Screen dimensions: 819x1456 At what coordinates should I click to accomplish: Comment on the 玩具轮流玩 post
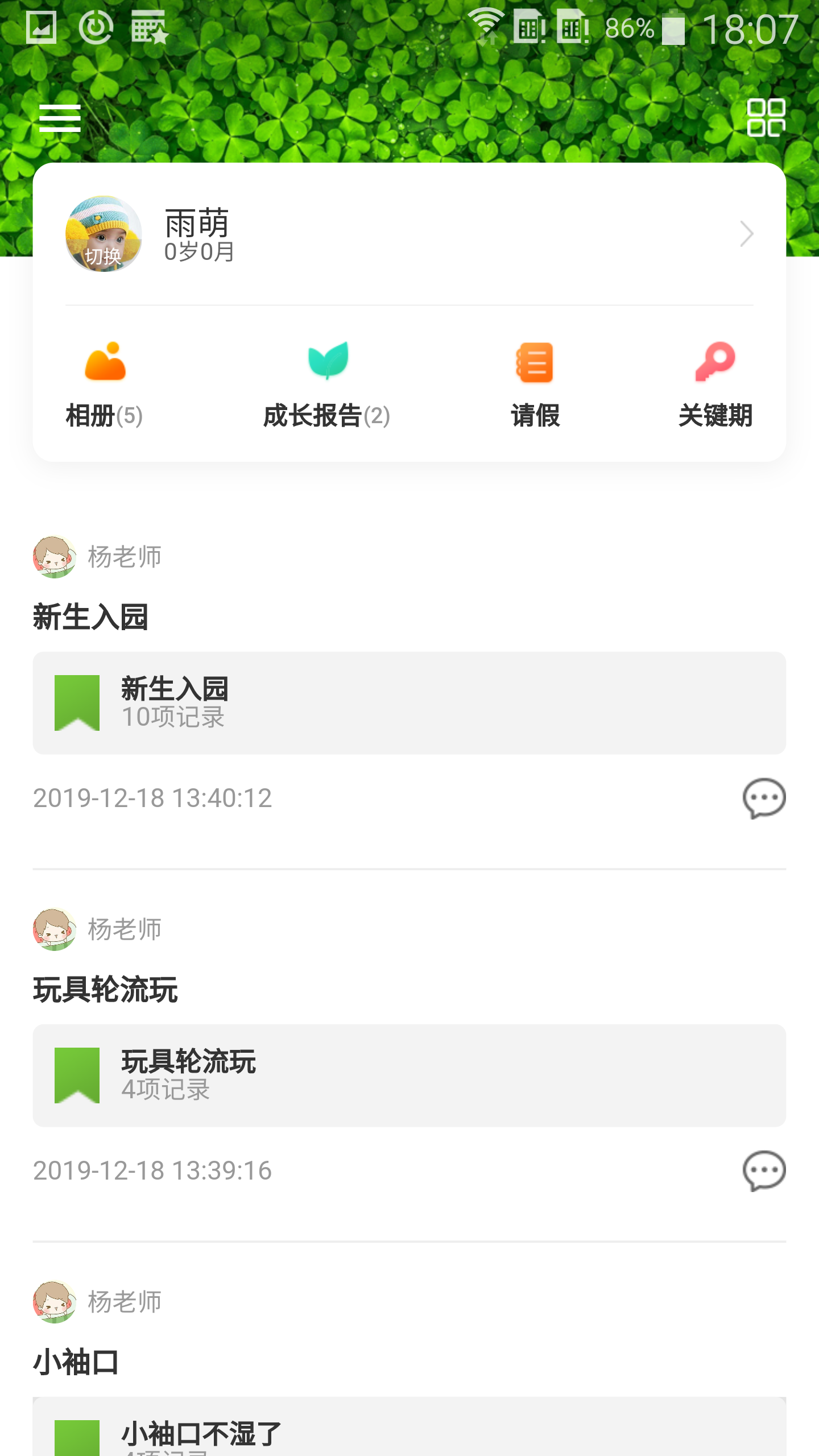click(x=764, y=1171)
